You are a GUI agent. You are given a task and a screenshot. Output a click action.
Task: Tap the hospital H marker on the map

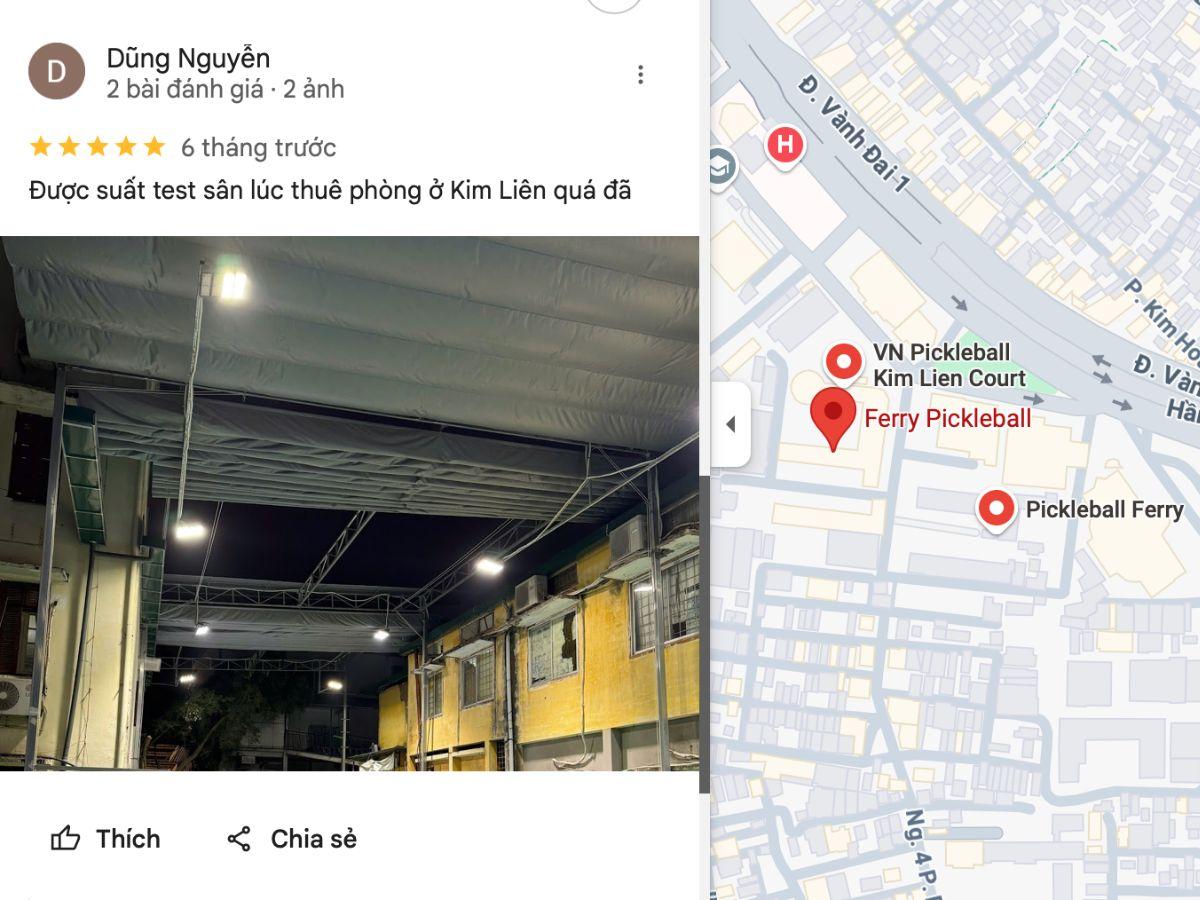(x=785, y=145)
